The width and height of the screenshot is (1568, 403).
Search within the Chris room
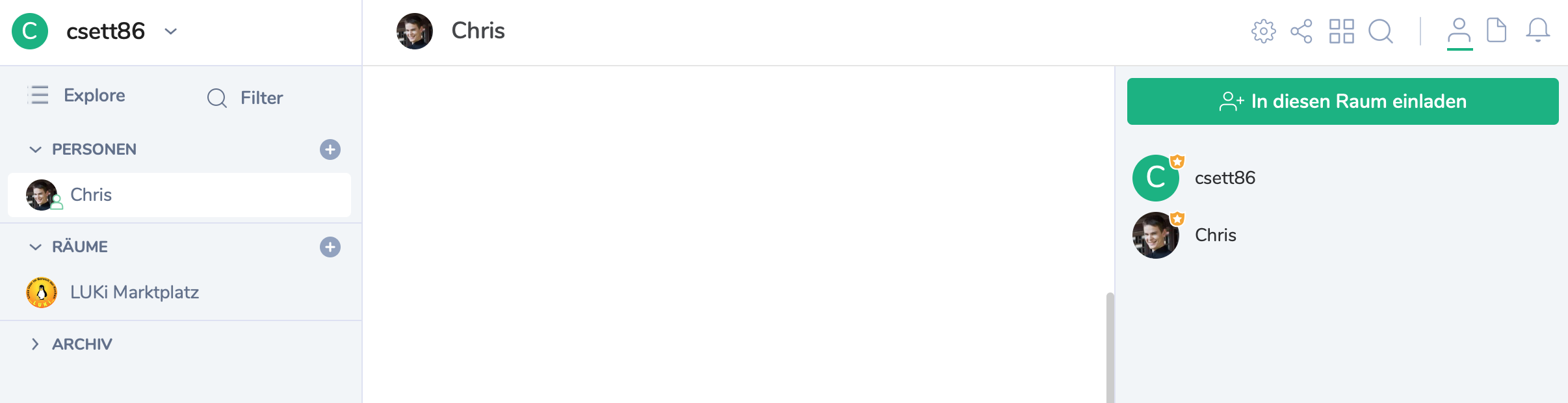tap(1380, 31)
